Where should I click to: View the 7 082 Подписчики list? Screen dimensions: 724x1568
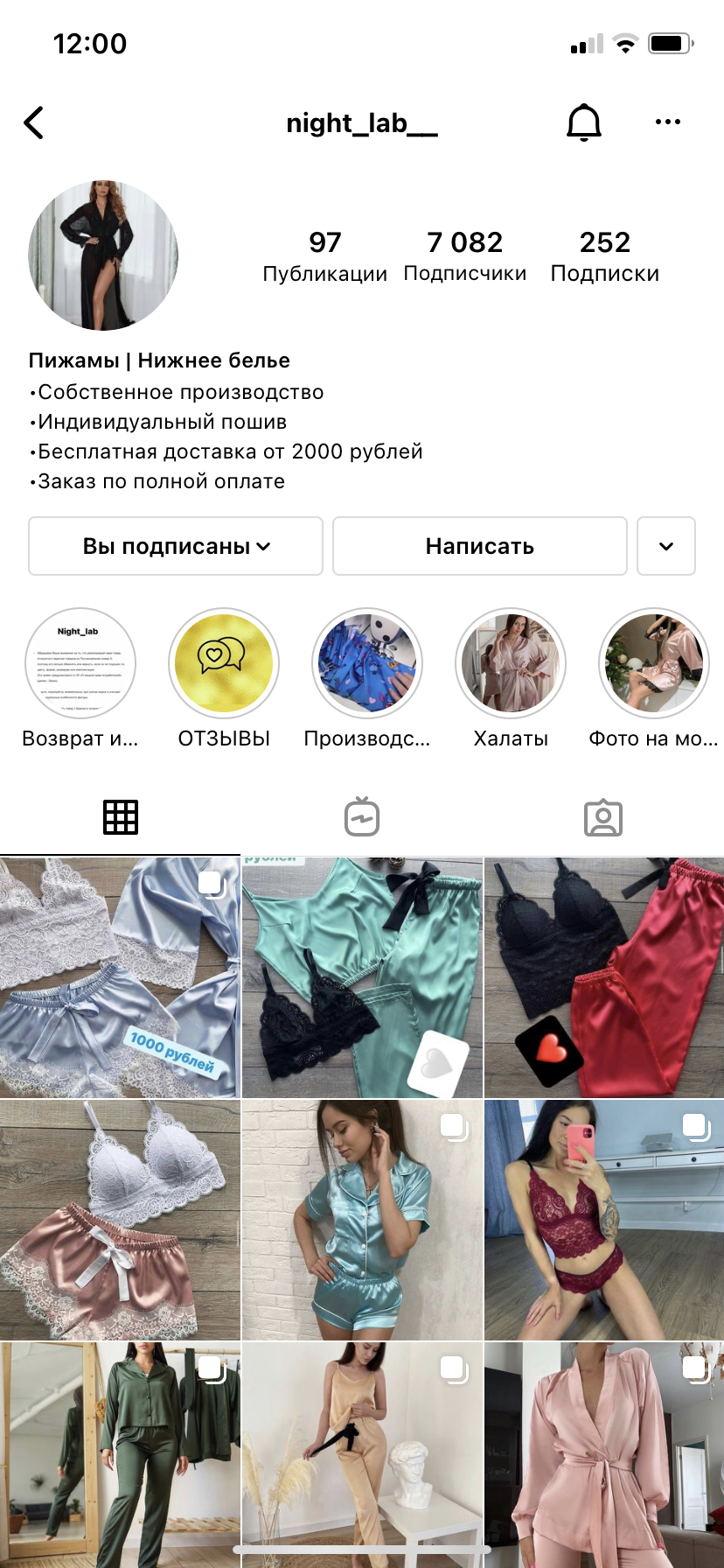pos(464,255)
